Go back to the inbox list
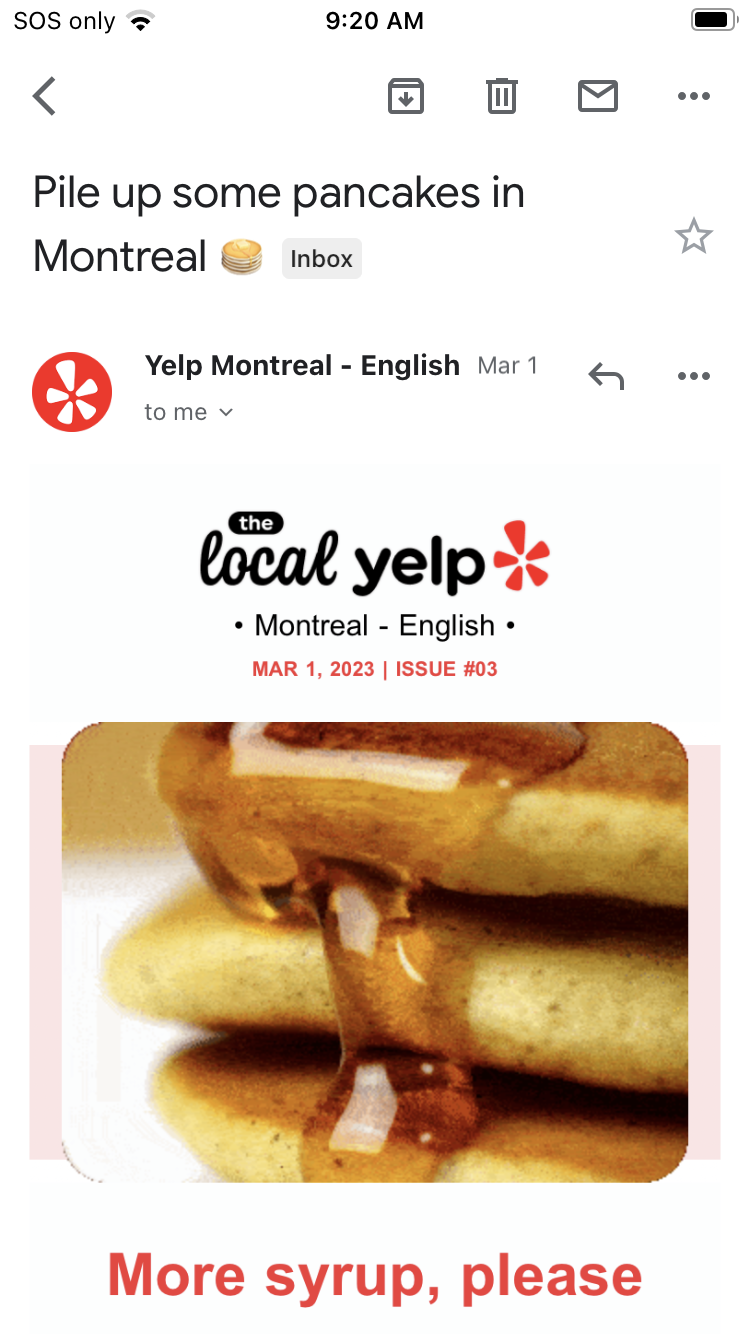 [x=45, y=96]
